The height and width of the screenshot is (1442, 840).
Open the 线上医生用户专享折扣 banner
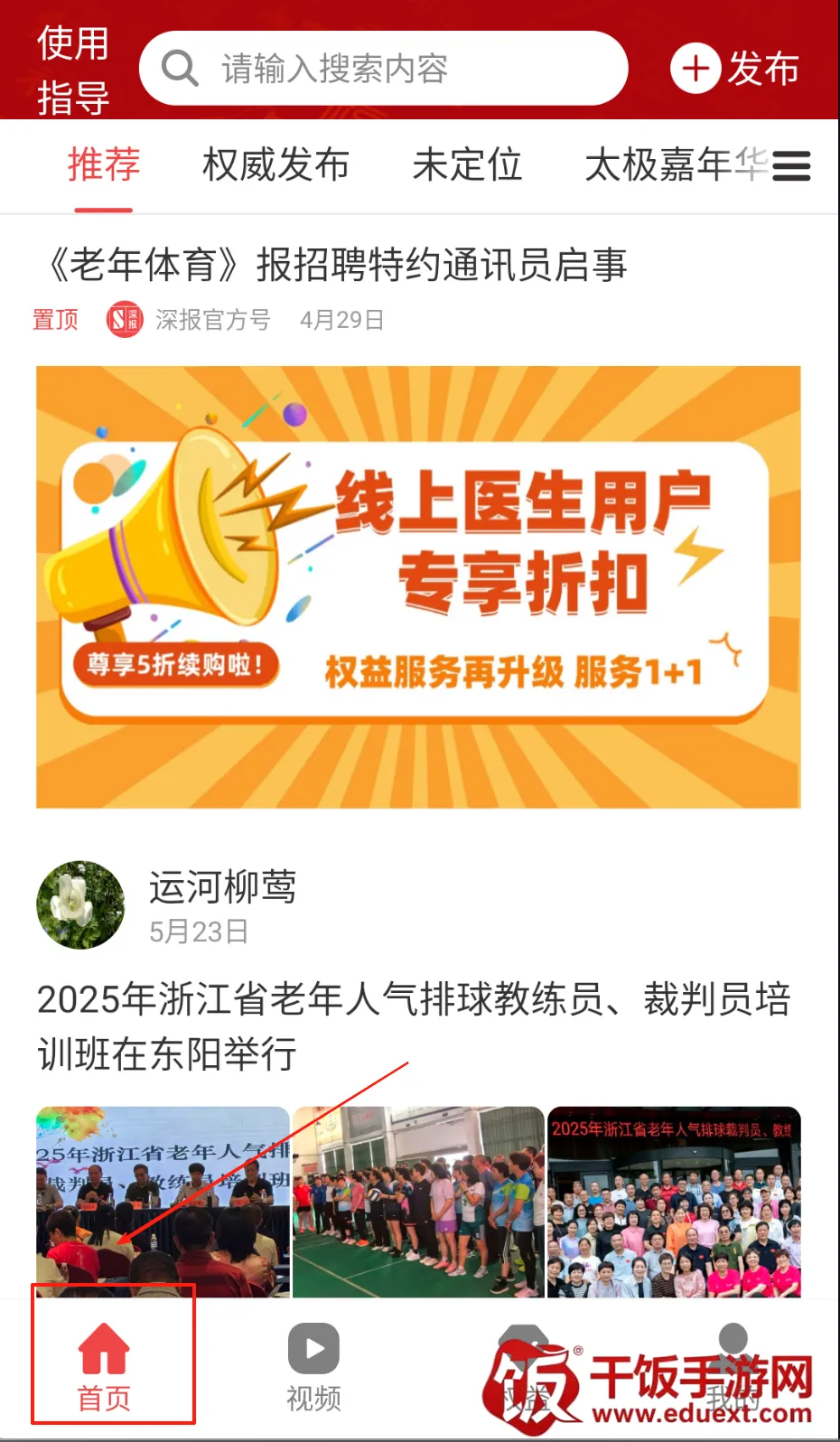pos(418,586)
